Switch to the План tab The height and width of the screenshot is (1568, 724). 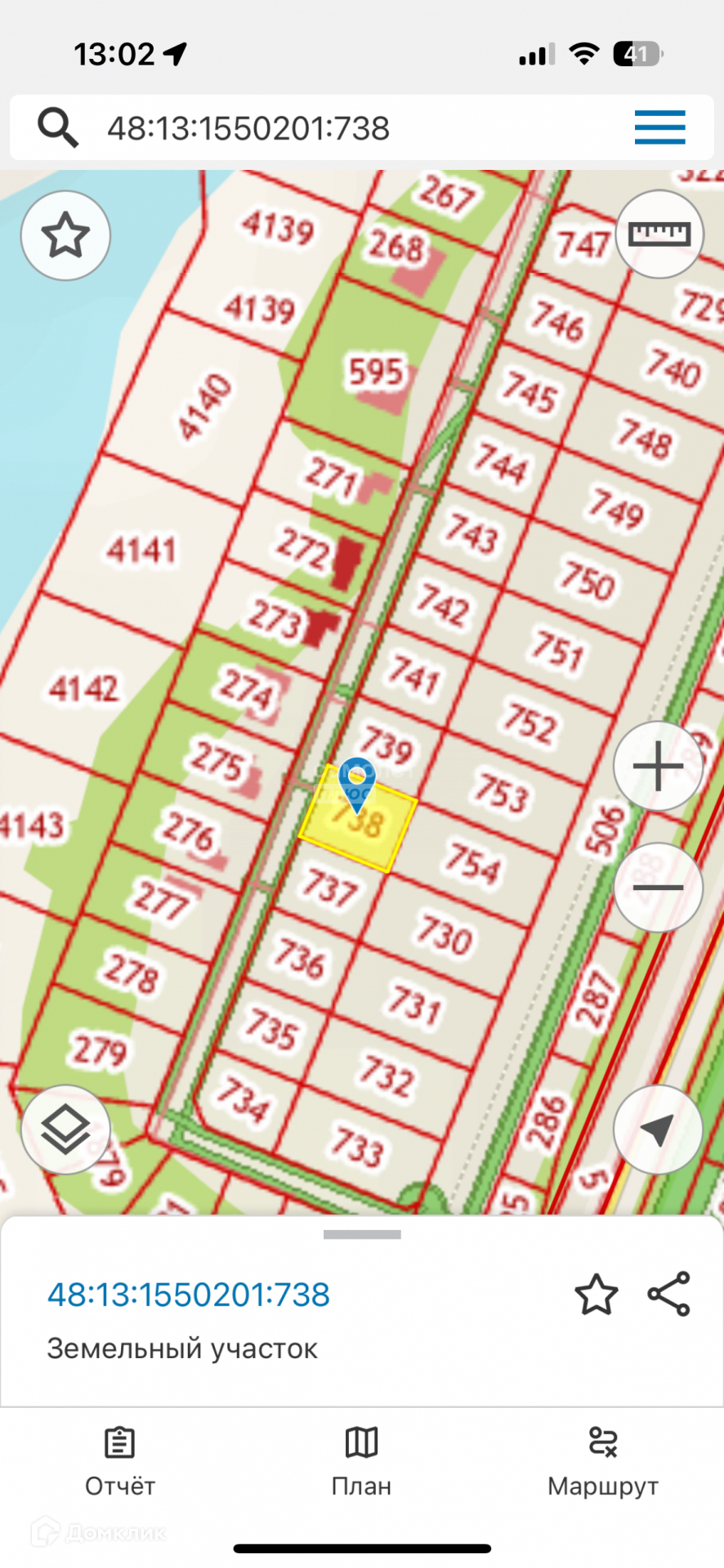point(361,1462)
